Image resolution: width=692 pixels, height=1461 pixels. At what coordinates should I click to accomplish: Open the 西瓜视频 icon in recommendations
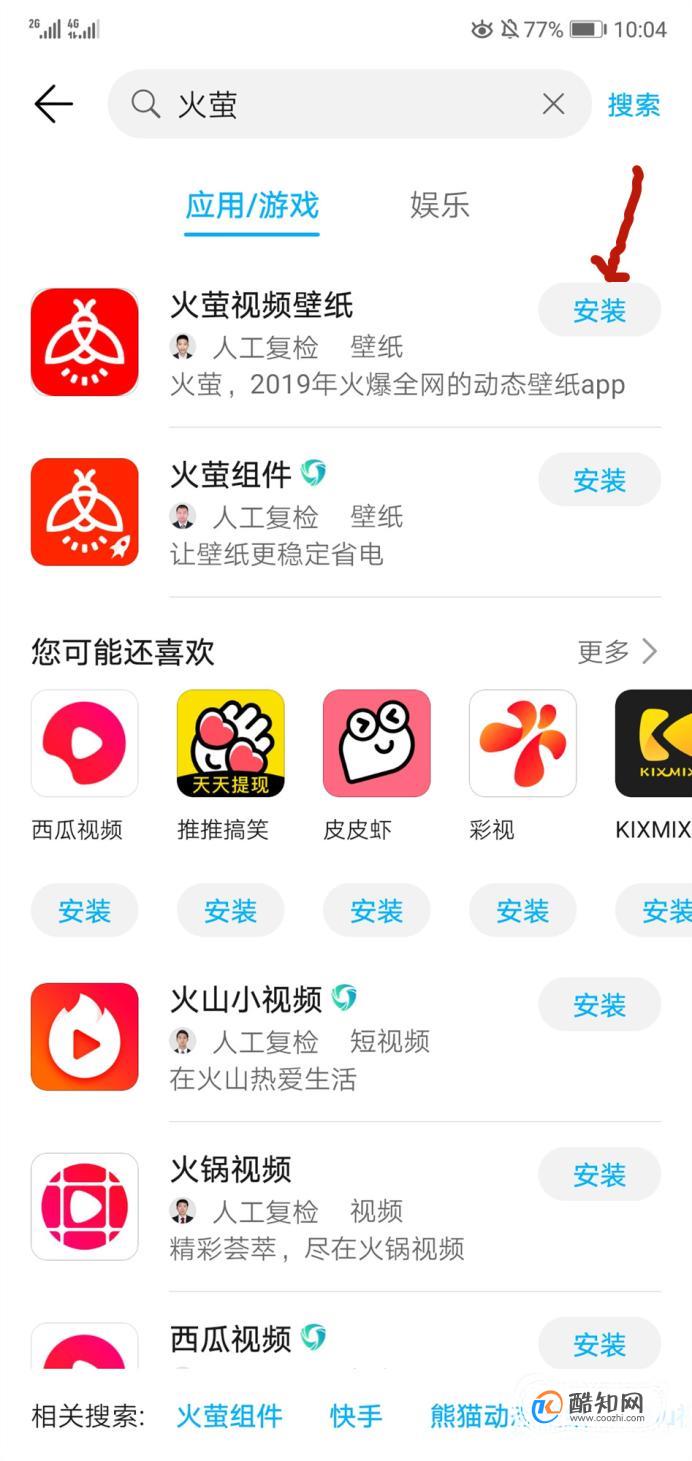85,744
